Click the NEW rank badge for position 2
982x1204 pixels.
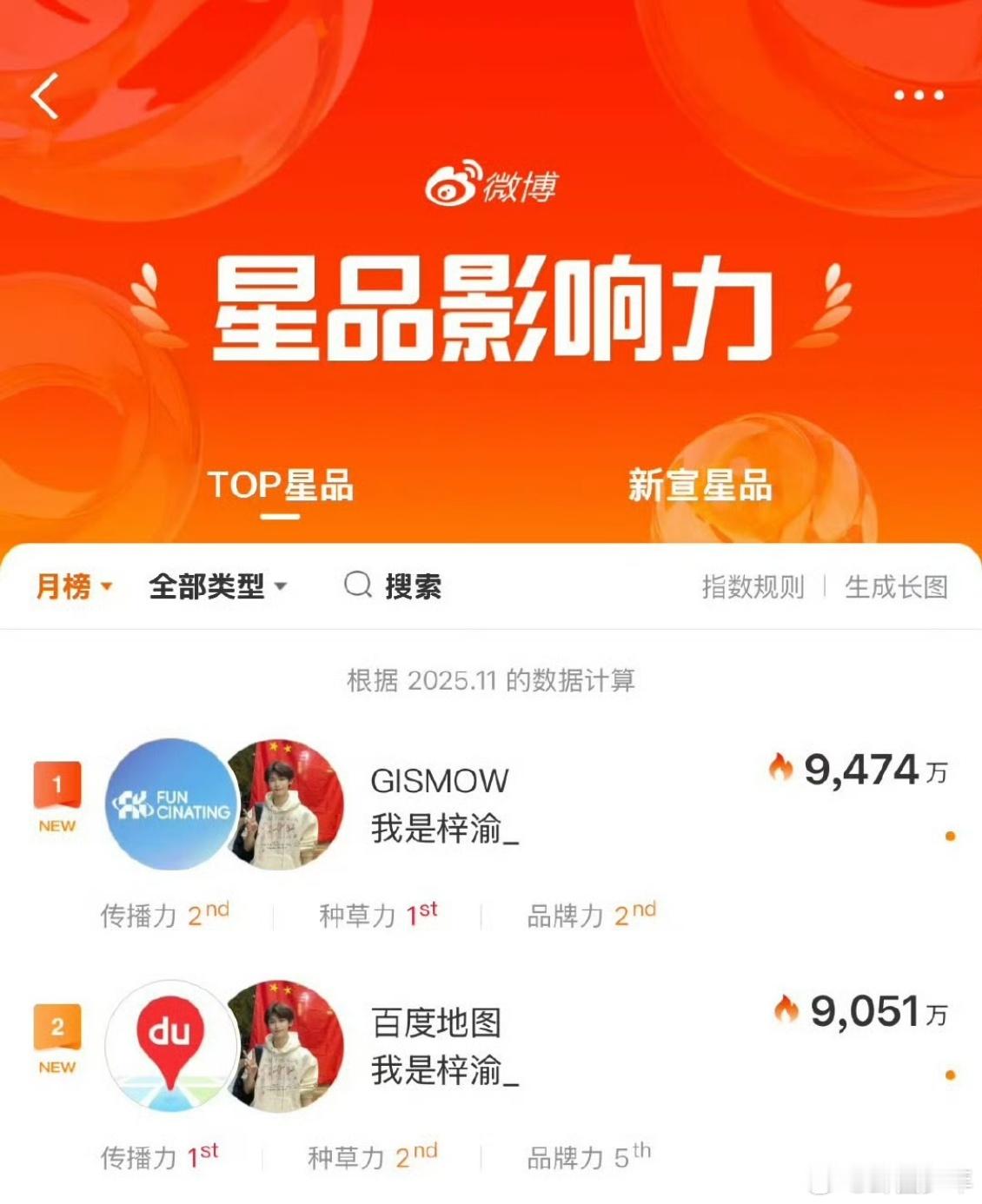pyautogui.click(x=57, y=1036)
